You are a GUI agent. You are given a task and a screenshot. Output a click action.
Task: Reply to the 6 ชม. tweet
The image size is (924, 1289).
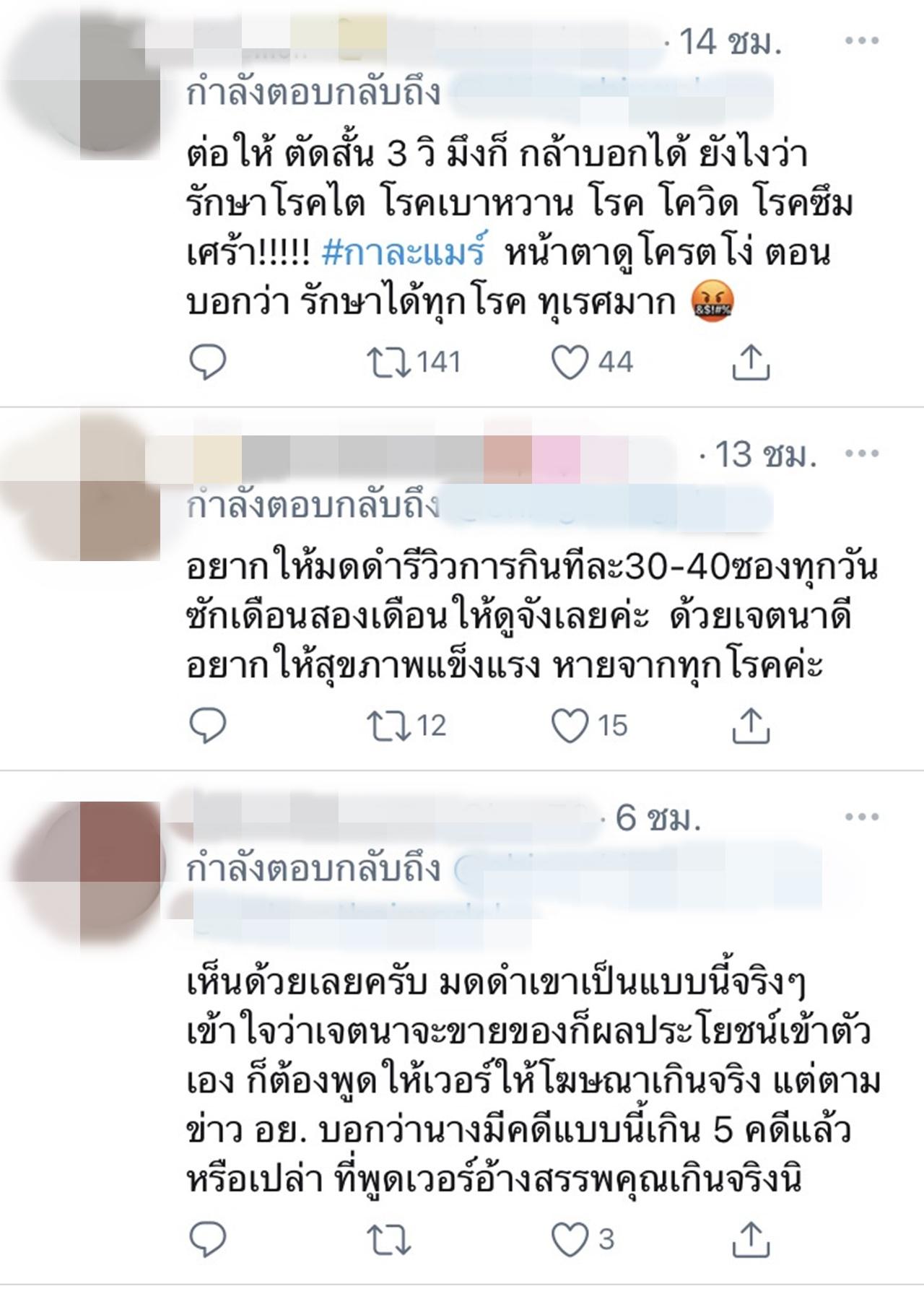[208, 1239]
